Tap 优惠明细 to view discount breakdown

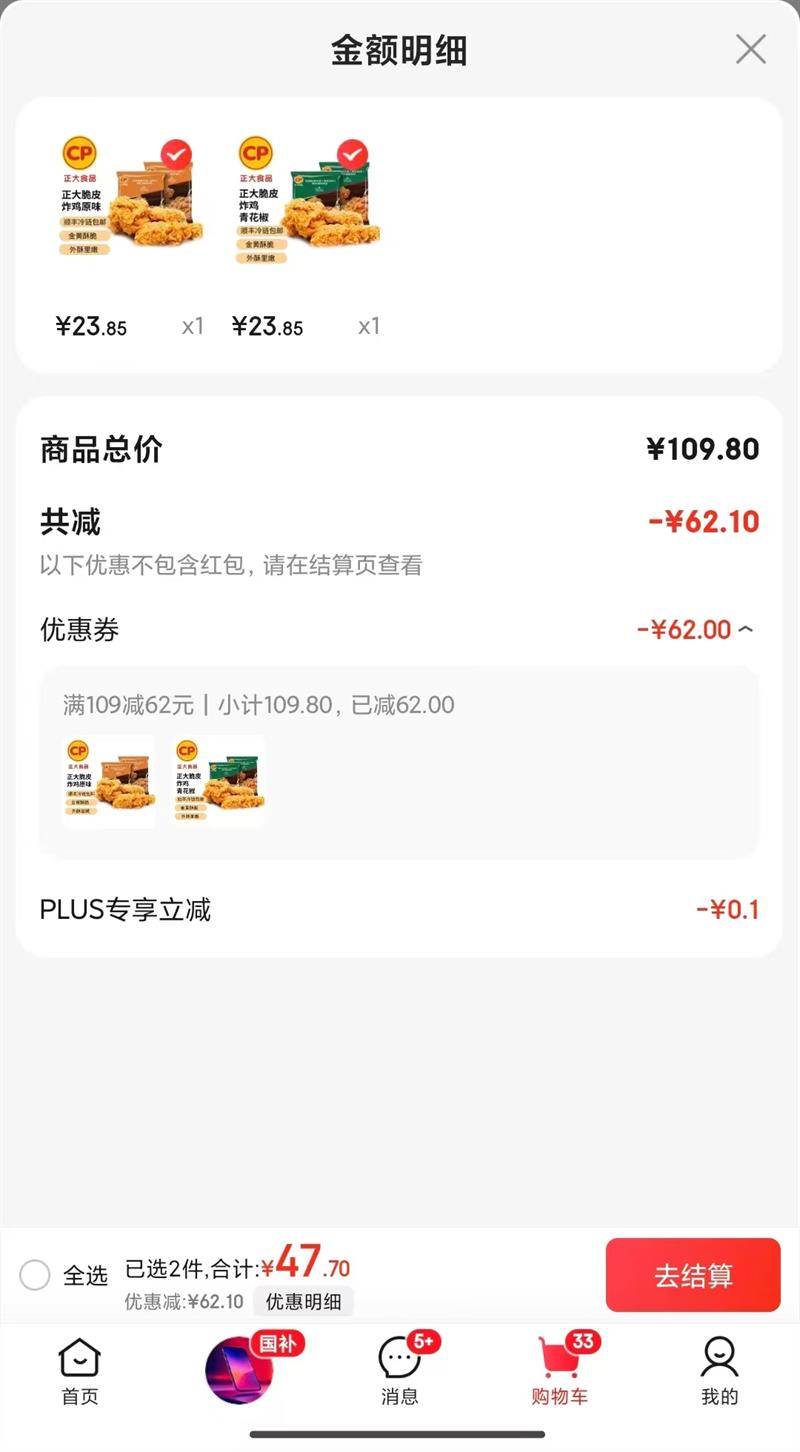pyautogui.click(x=303, y=1301)
